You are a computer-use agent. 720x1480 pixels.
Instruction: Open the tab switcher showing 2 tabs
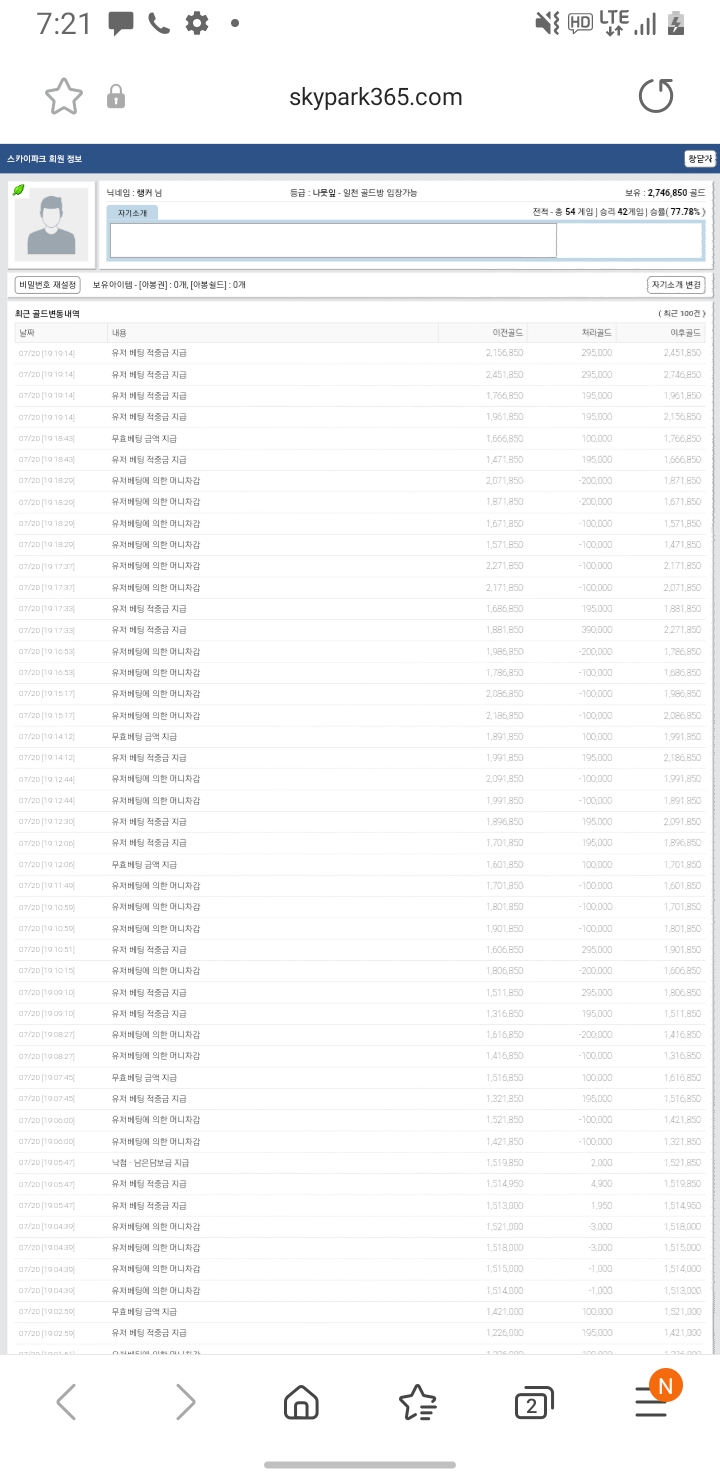tap(533, 1404)
